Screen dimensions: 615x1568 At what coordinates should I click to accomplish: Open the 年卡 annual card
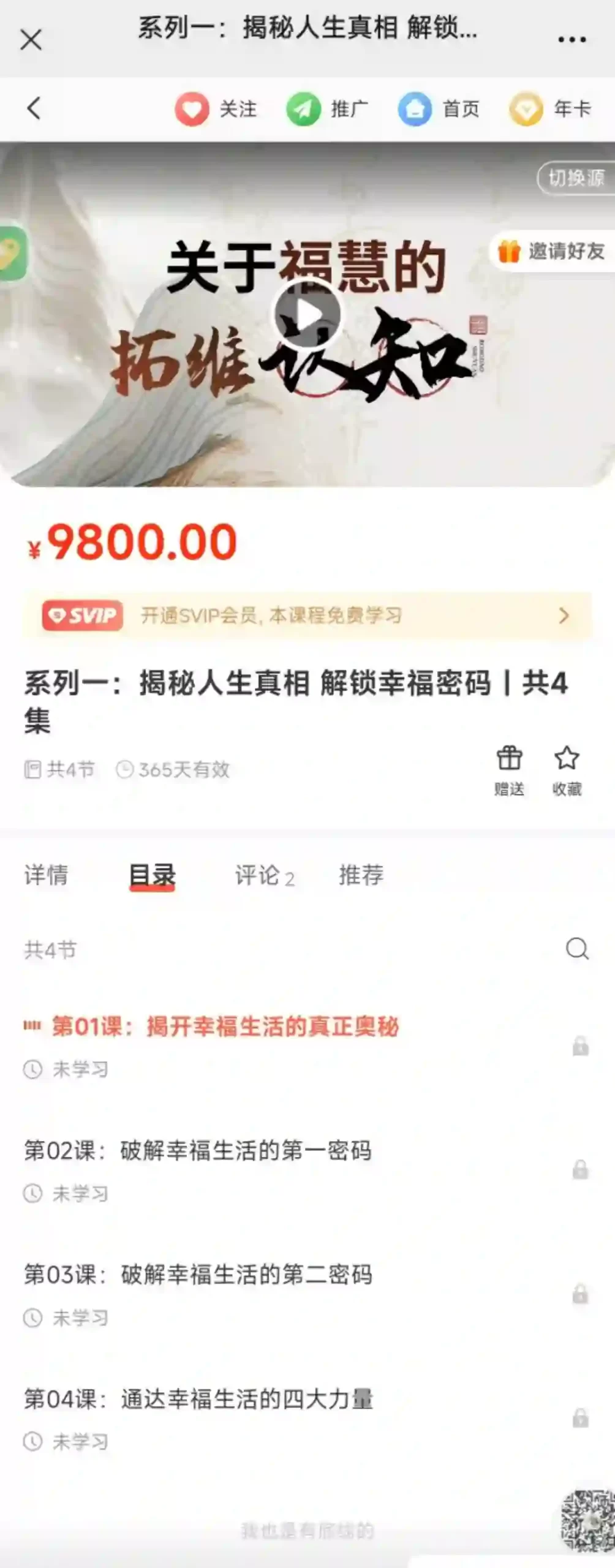tap(550, 109)
